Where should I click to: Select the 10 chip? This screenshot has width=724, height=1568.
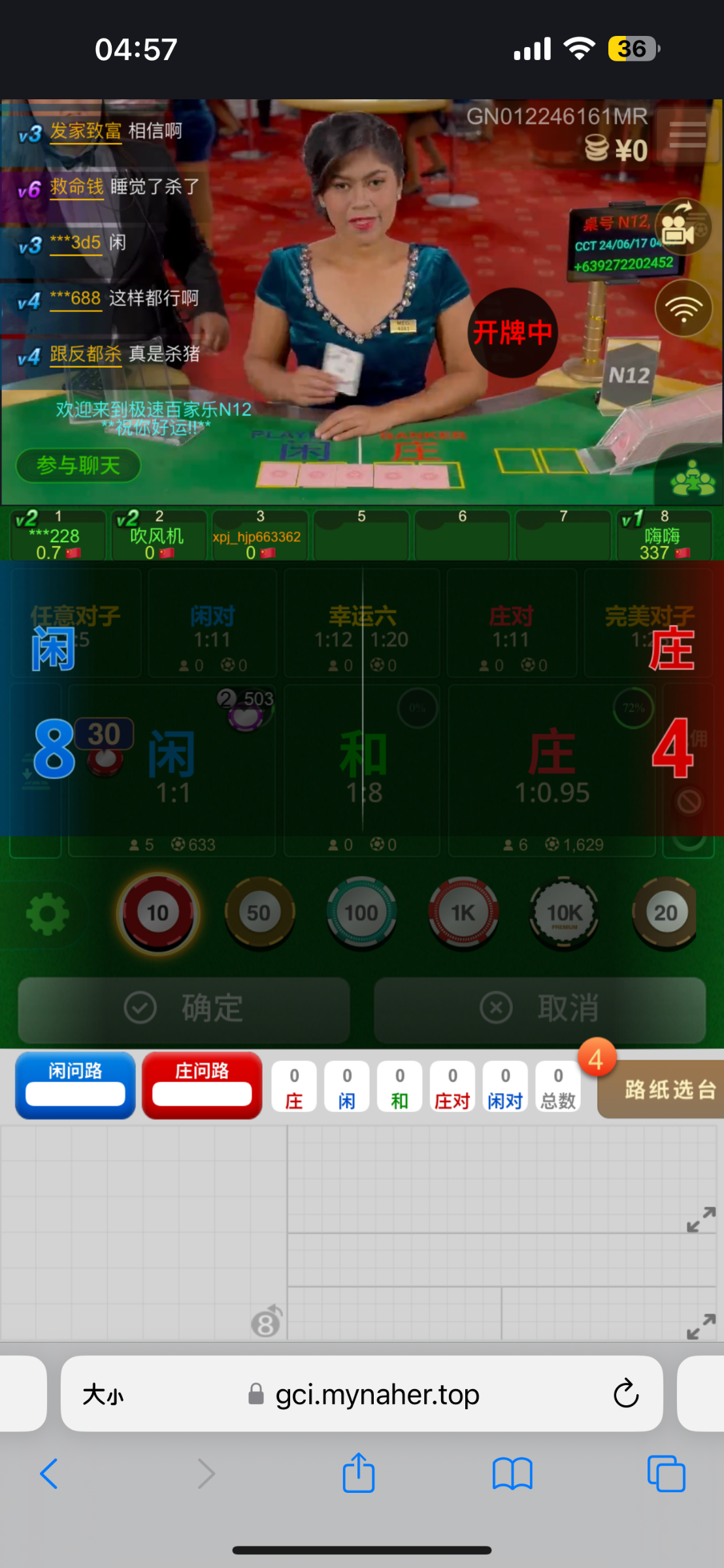pyautogui.click(x=157, y=913)
